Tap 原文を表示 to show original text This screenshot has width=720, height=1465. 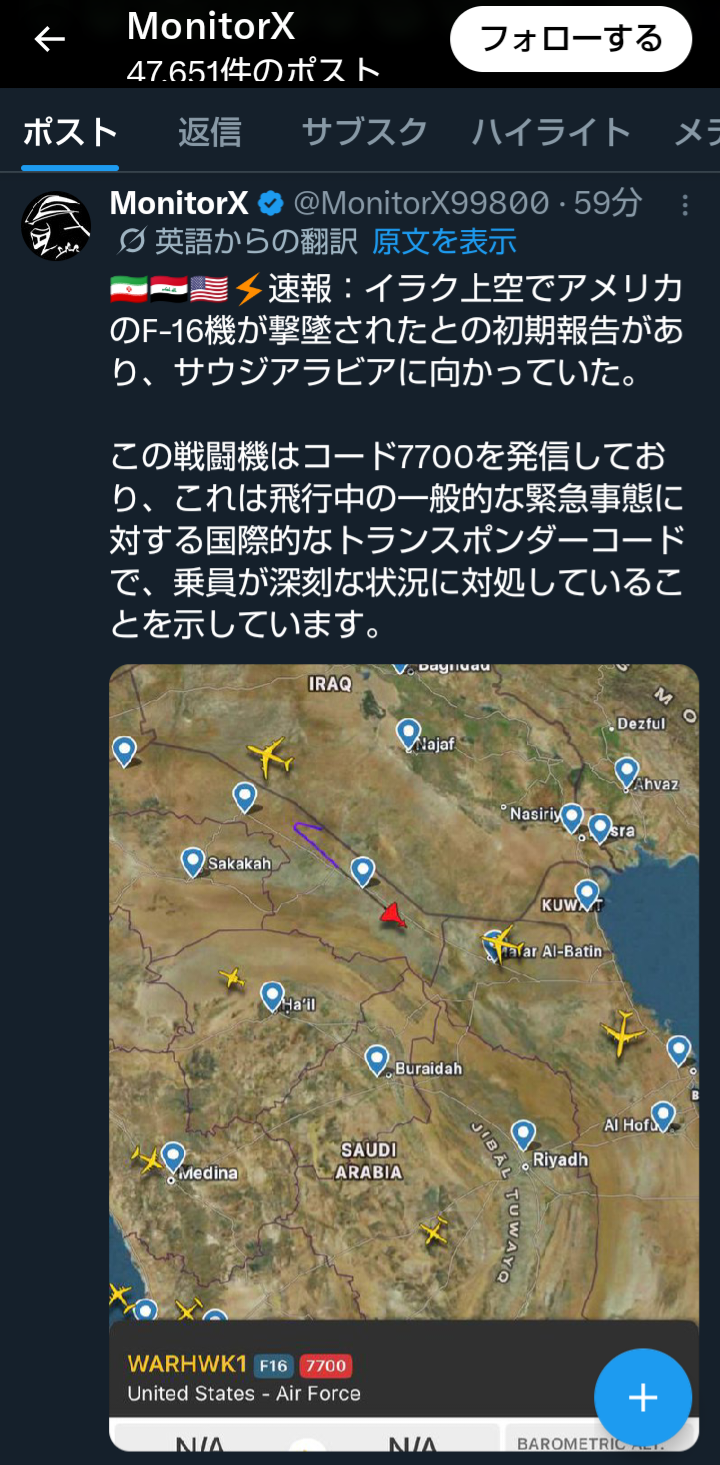tap(444, 241)
